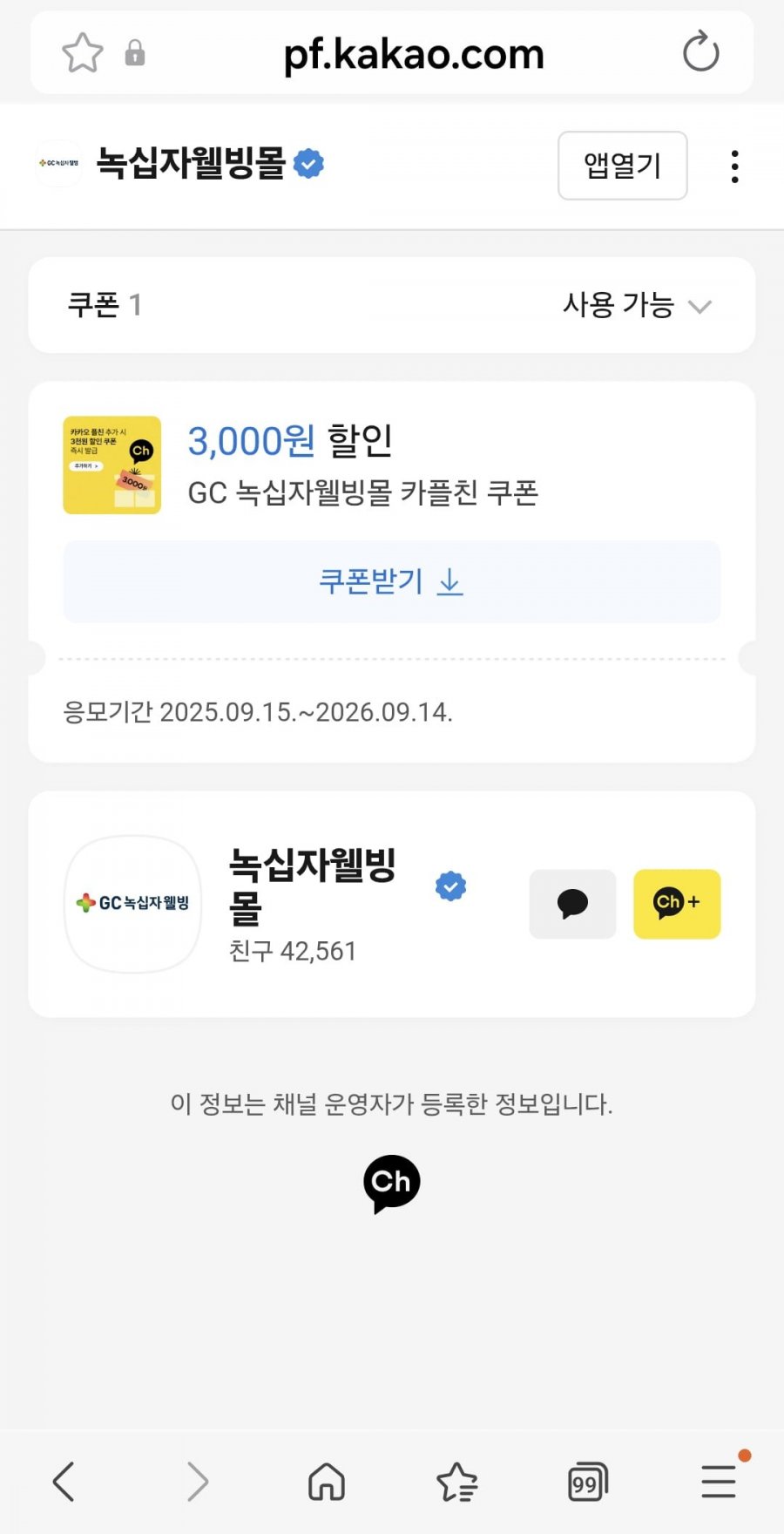784x1534 pixels.
Task: Go forward to the next page
Action: pyautogui.click(x=198, y=1481)
